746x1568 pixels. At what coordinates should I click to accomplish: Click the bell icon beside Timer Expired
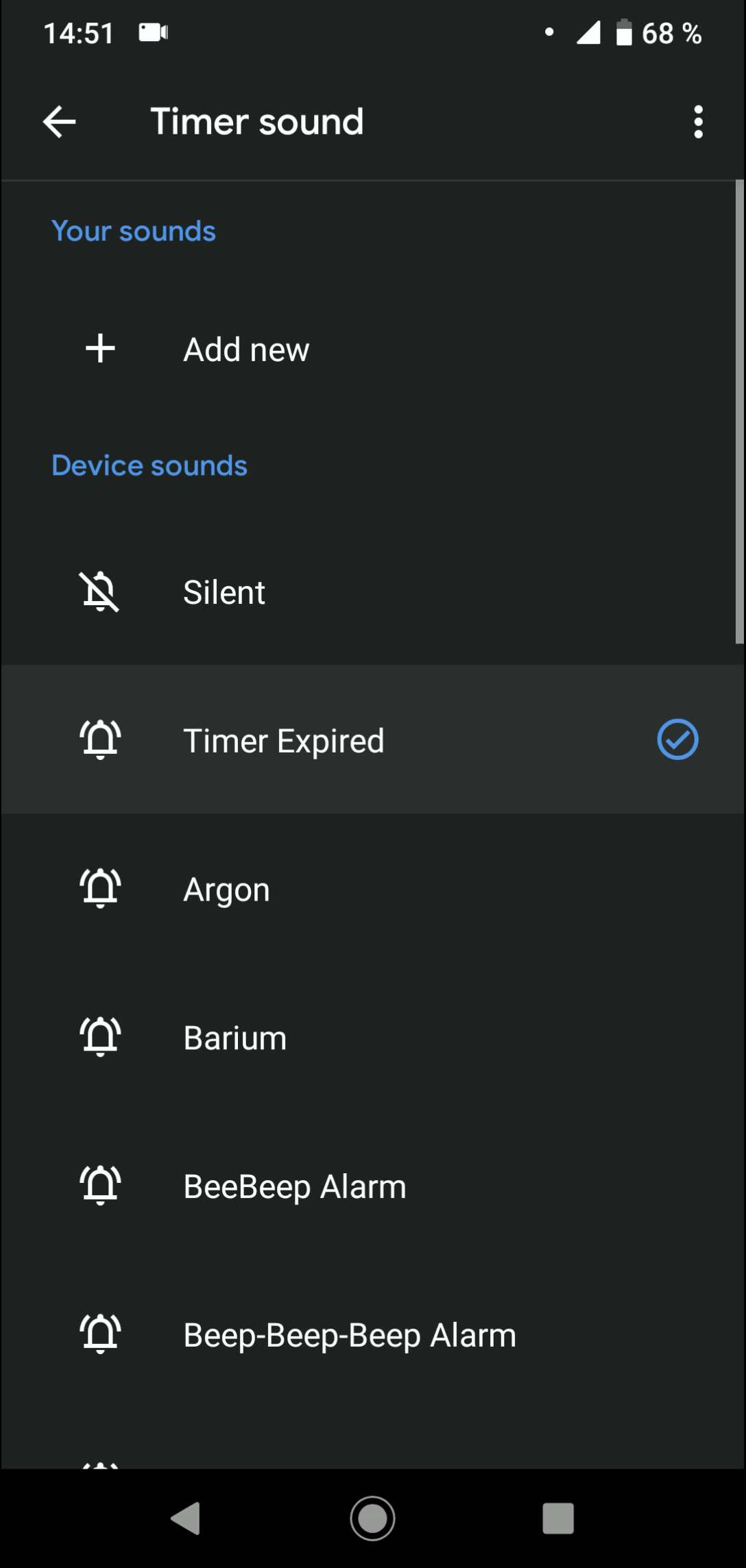[100, 739]
